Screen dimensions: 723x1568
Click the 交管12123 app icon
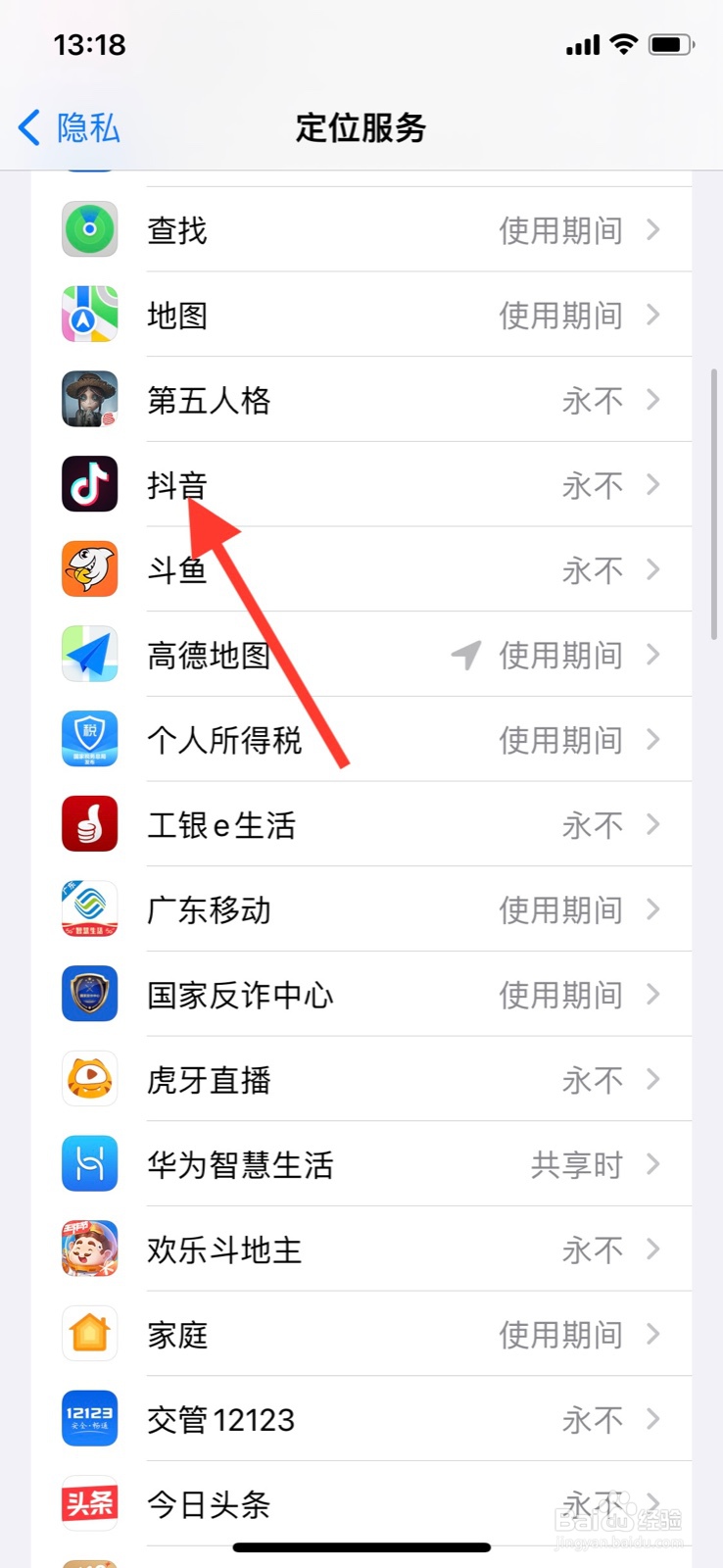pos(89,1418)
